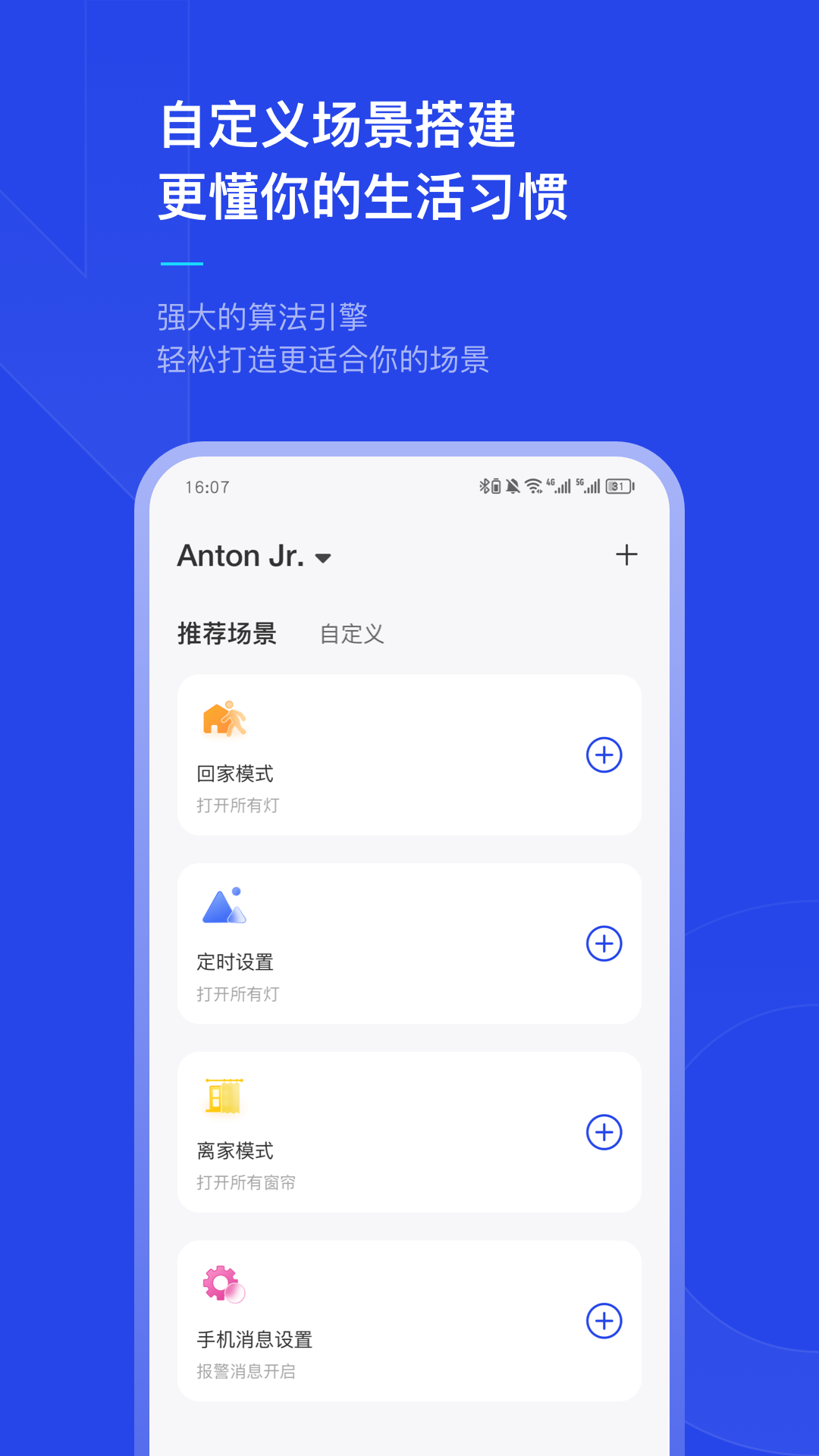Viewport: 819px width, 1456px height.
Task: Add the 离家模式 scene with its expander plus
Action: (x=604, y=1131)
